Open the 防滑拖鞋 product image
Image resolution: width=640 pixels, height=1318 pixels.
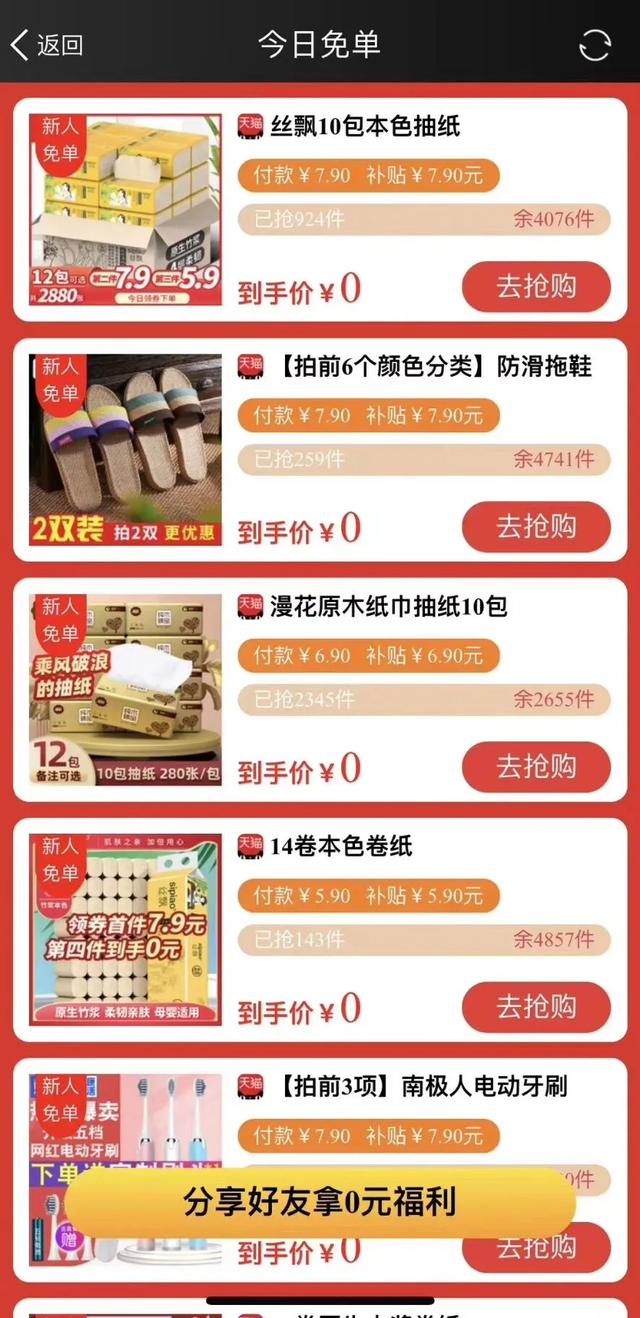126,450
